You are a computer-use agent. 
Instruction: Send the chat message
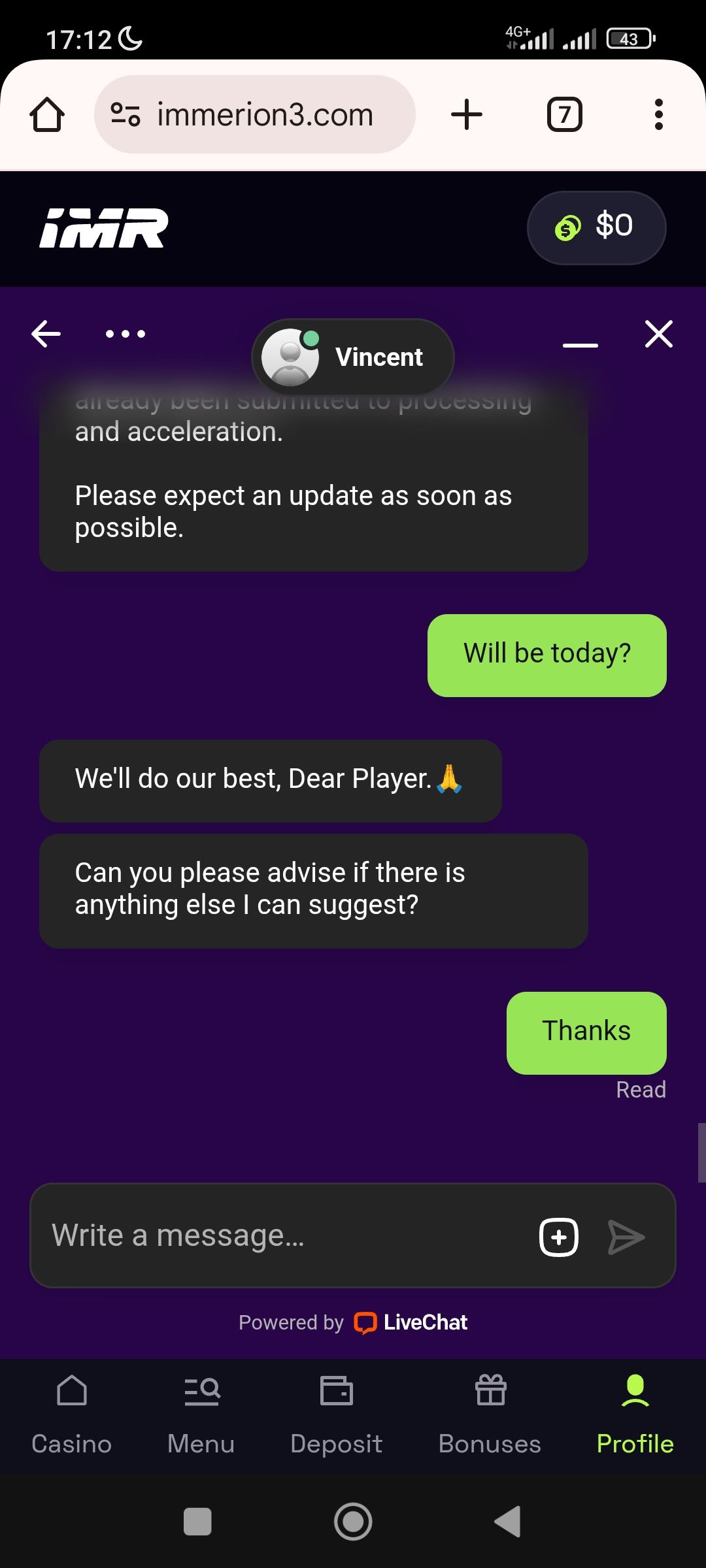(x=626, y=1237)
